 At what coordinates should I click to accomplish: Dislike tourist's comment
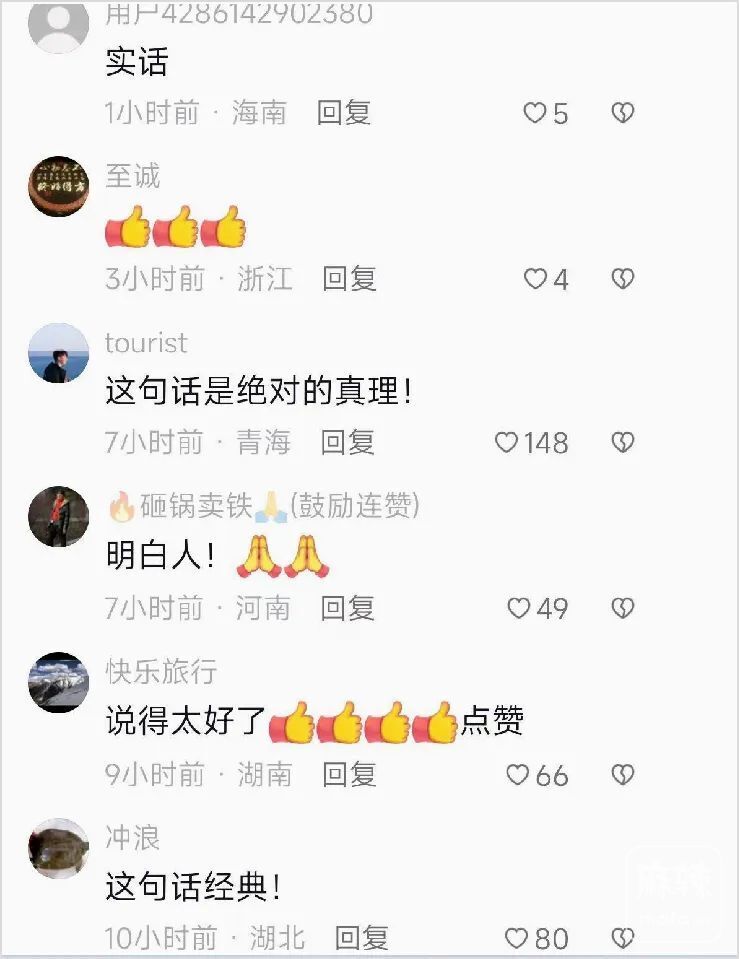click(x=623, y=442)
